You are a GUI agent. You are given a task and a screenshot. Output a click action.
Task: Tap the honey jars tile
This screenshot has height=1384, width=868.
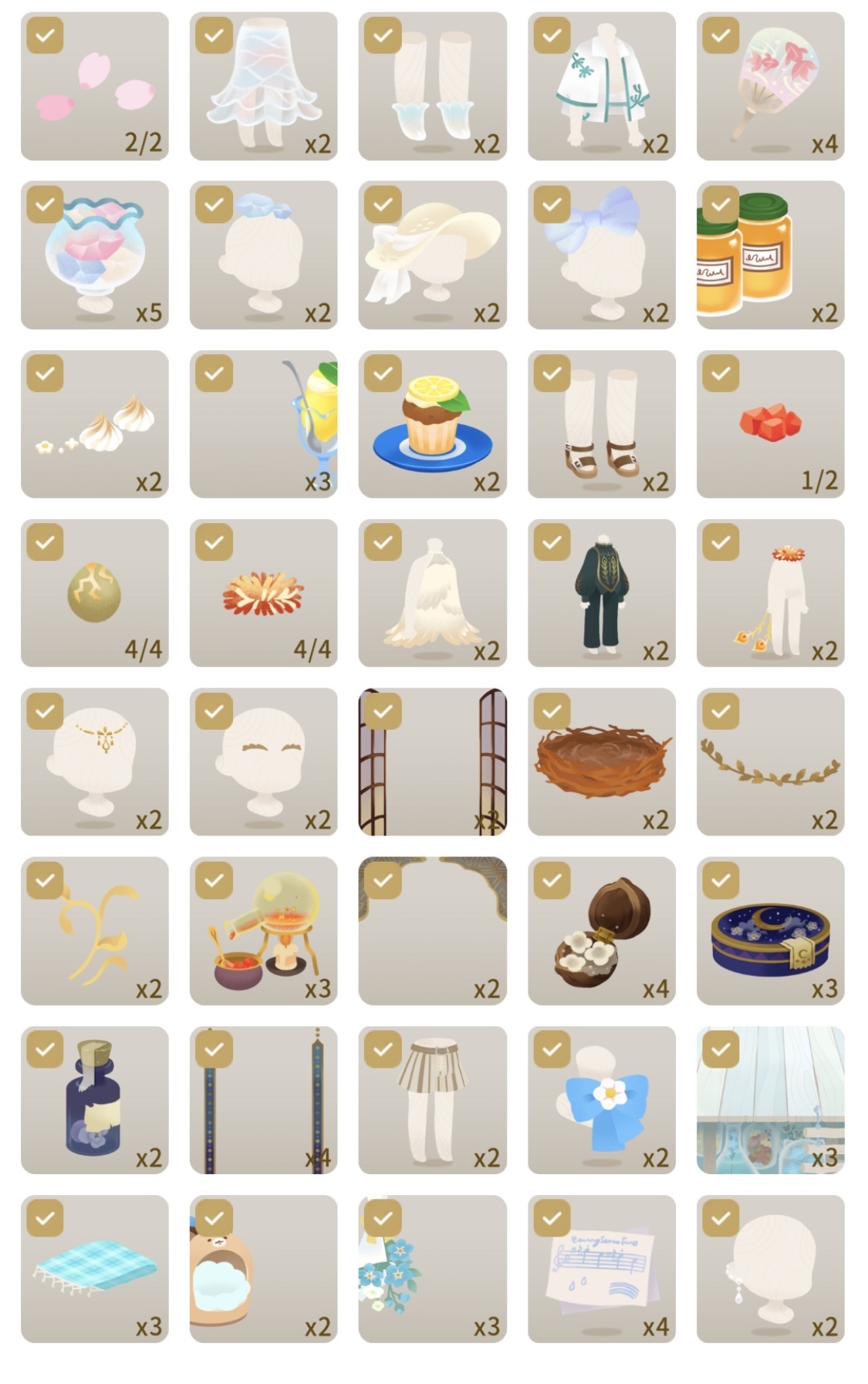point(770,255)
